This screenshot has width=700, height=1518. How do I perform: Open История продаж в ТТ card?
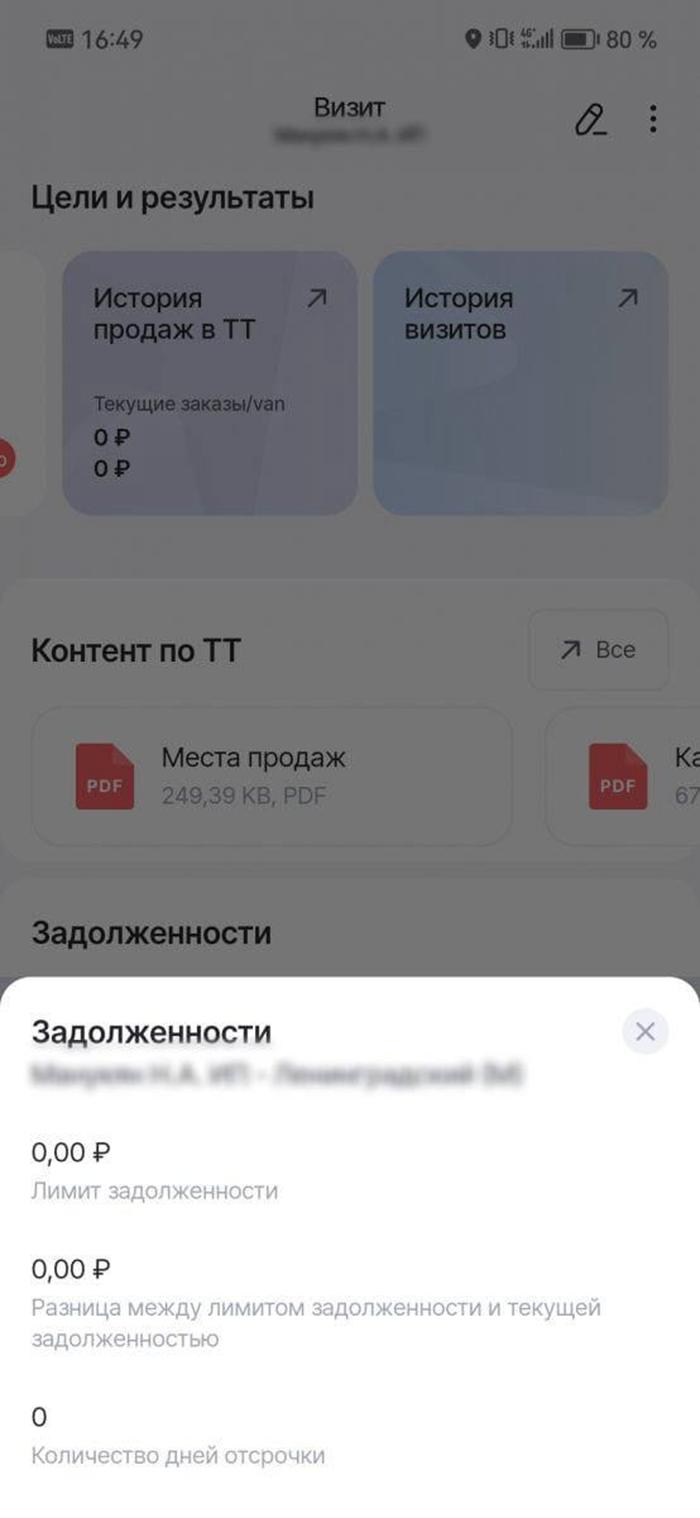[x=210, y=382]
